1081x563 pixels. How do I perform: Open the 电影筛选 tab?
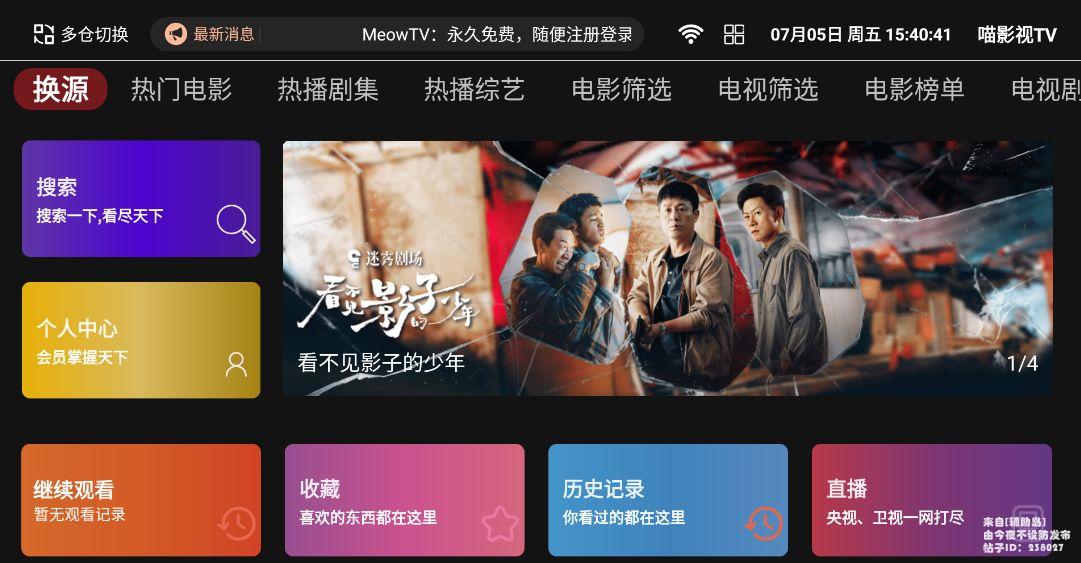tap(621, 89)
